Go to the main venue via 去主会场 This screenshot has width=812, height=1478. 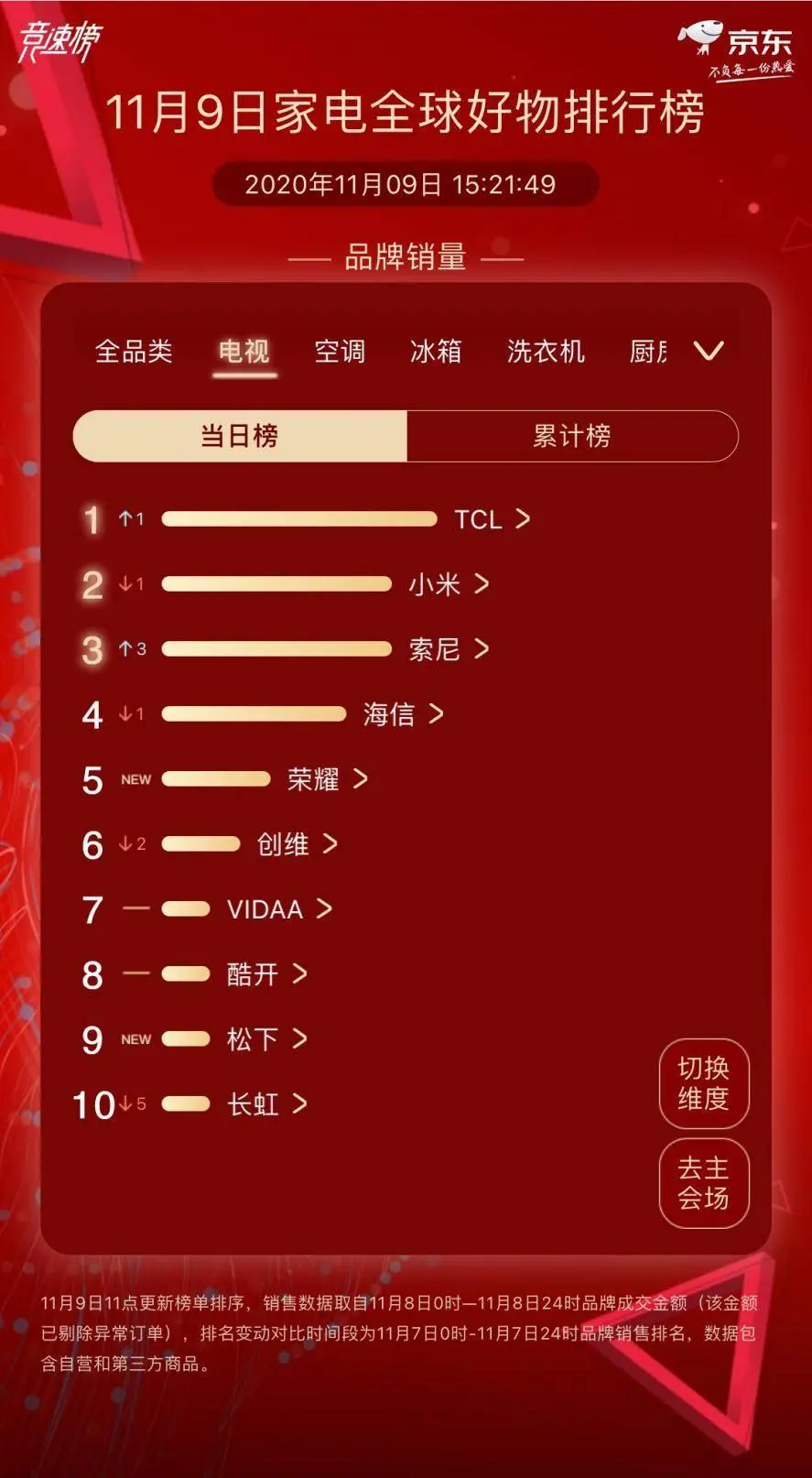(x=703, y=1183)
